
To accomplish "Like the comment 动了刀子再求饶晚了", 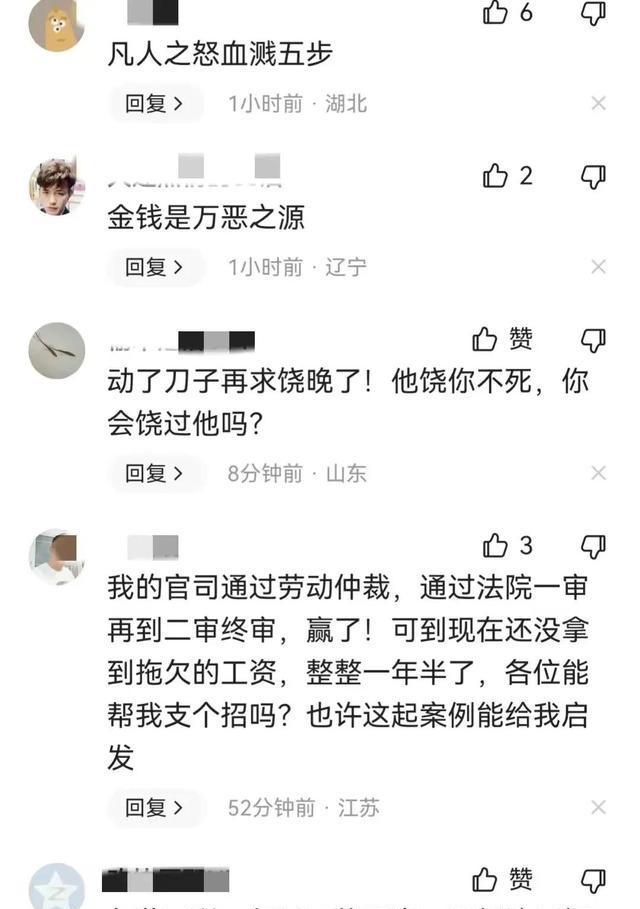I will (x=486, y=340).
